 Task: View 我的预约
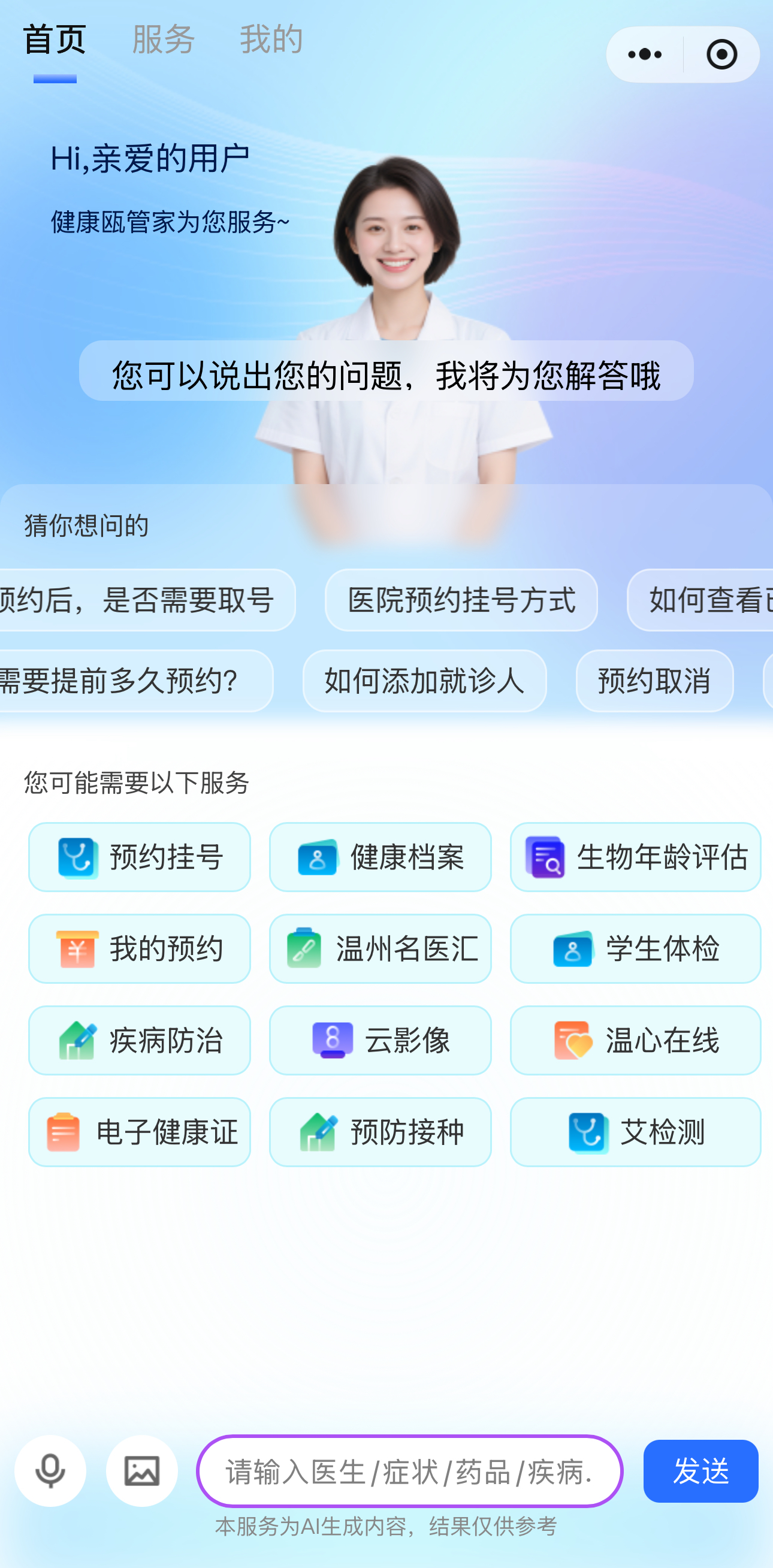coord(140,949)
